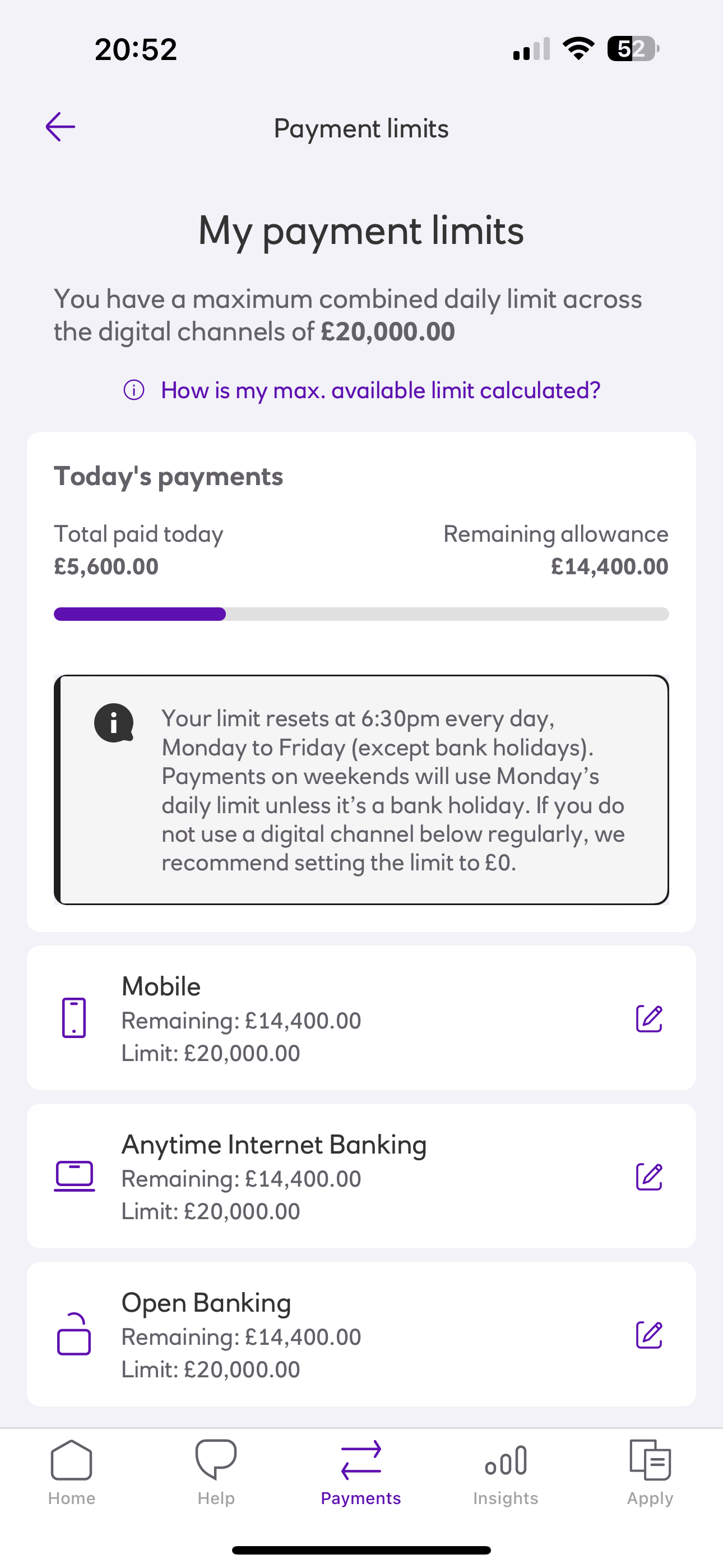The width and height of the screenshot is (723, 1568).
Task: Open 'How is my max. available limit calculated?'
Action: pyautogui.click(x=361, y=390)
